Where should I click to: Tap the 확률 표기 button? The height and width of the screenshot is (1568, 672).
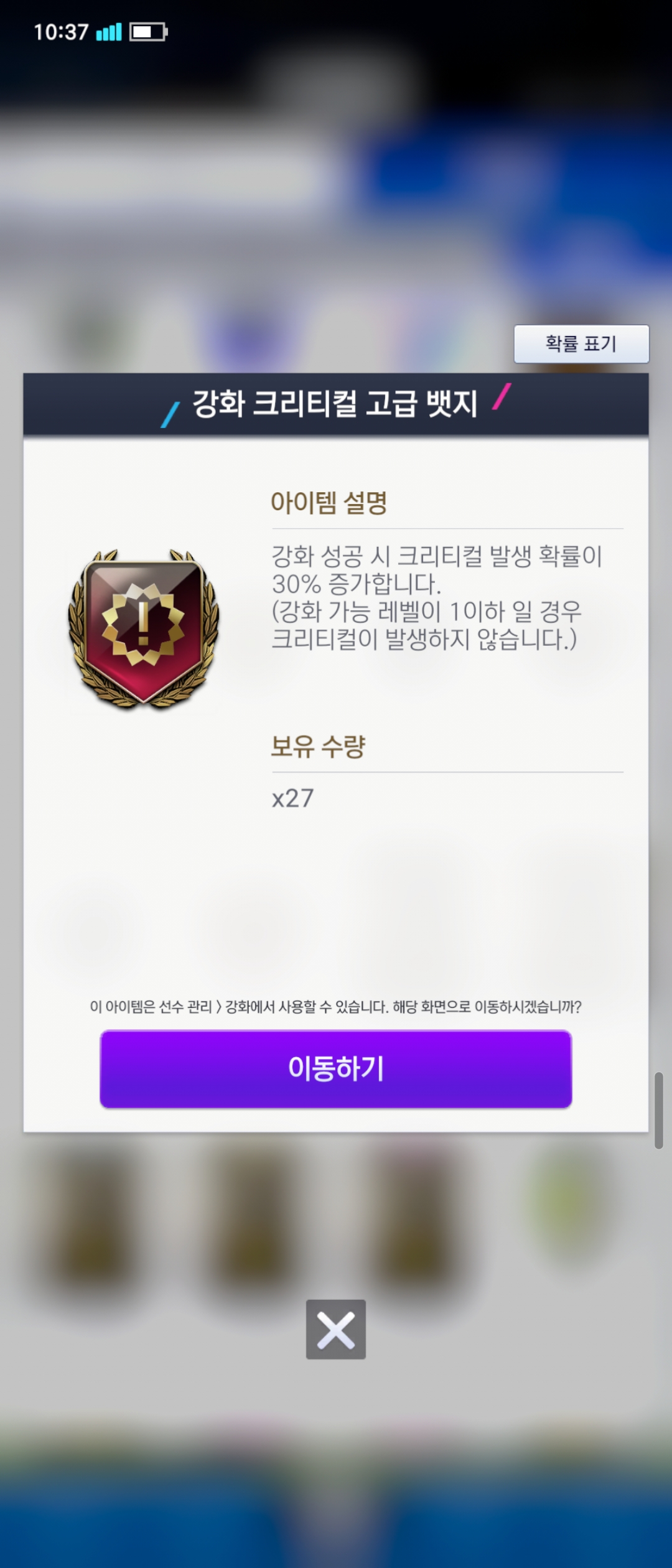tap(581, 343)
